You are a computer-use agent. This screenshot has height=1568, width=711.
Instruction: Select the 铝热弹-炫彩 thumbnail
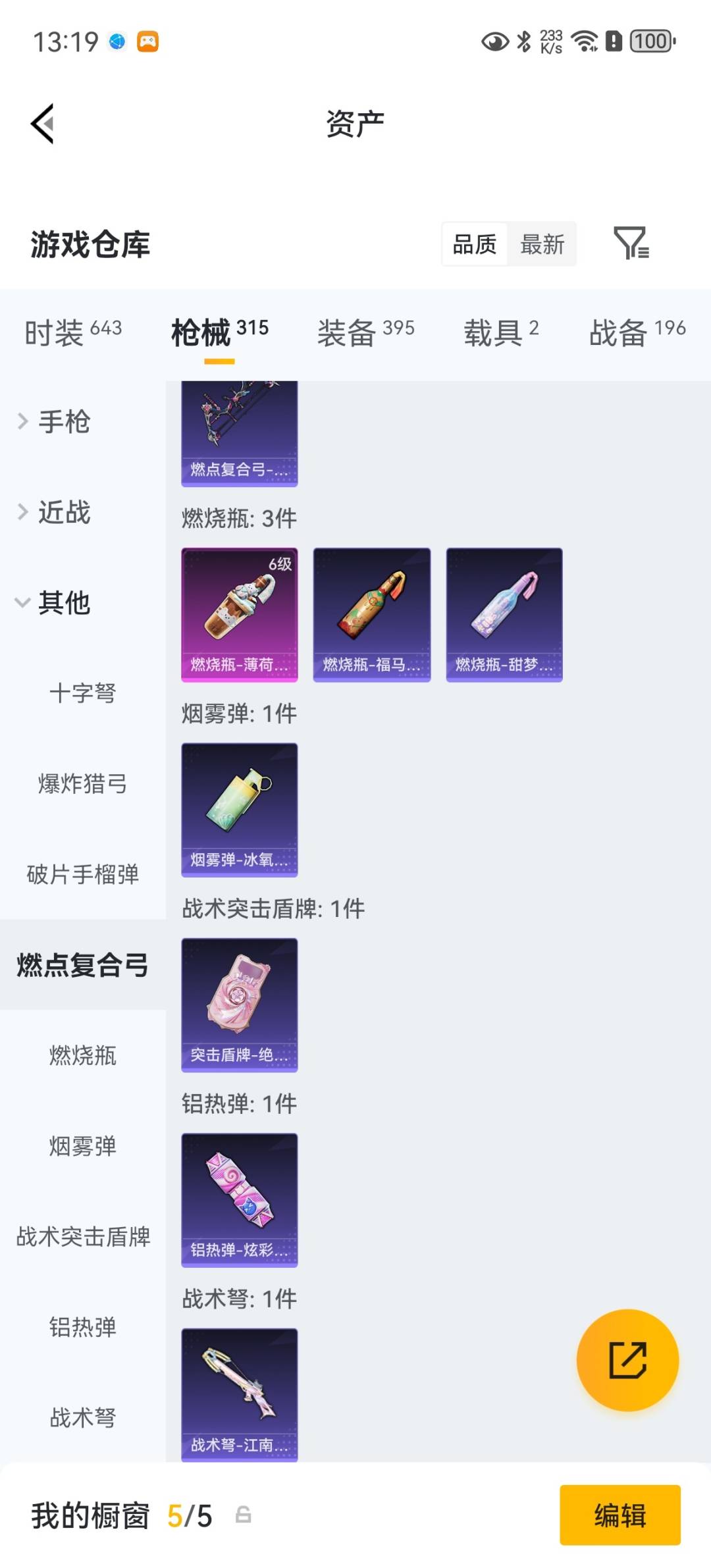tap(239, 1201)
